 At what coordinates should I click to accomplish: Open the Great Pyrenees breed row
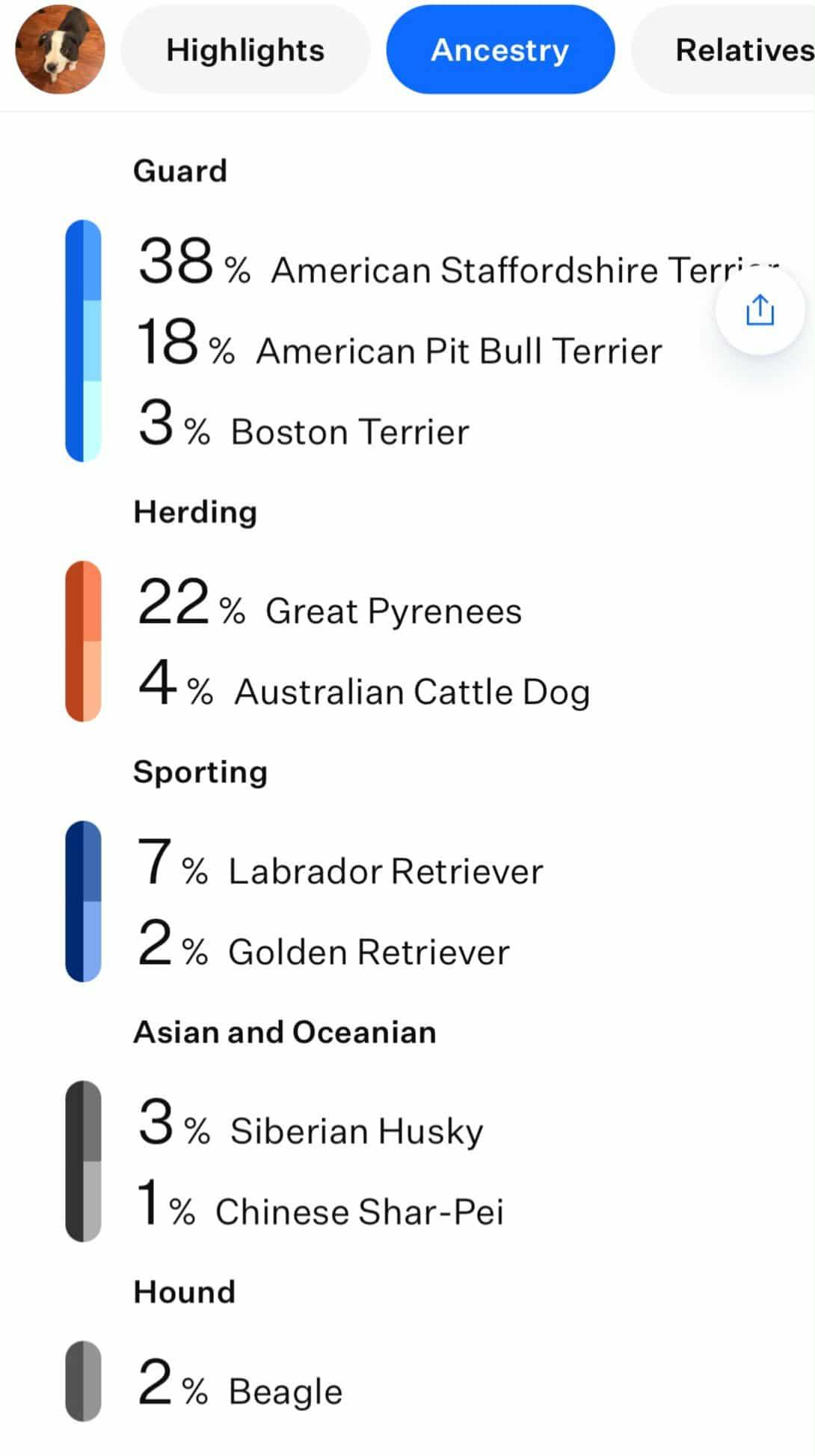(359, 608)
